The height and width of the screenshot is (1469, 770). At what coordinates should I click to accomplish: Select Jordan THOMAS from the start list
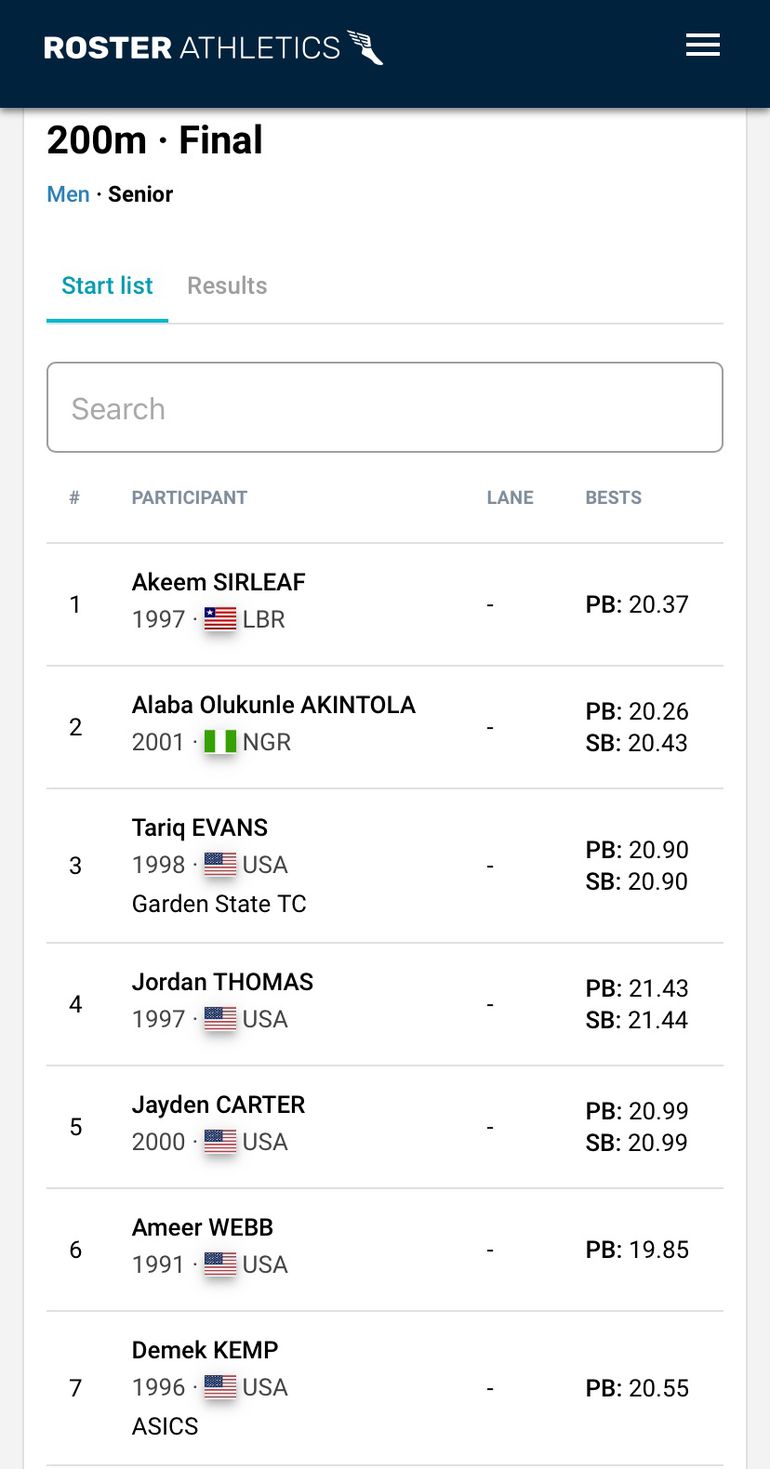[222, 982]
